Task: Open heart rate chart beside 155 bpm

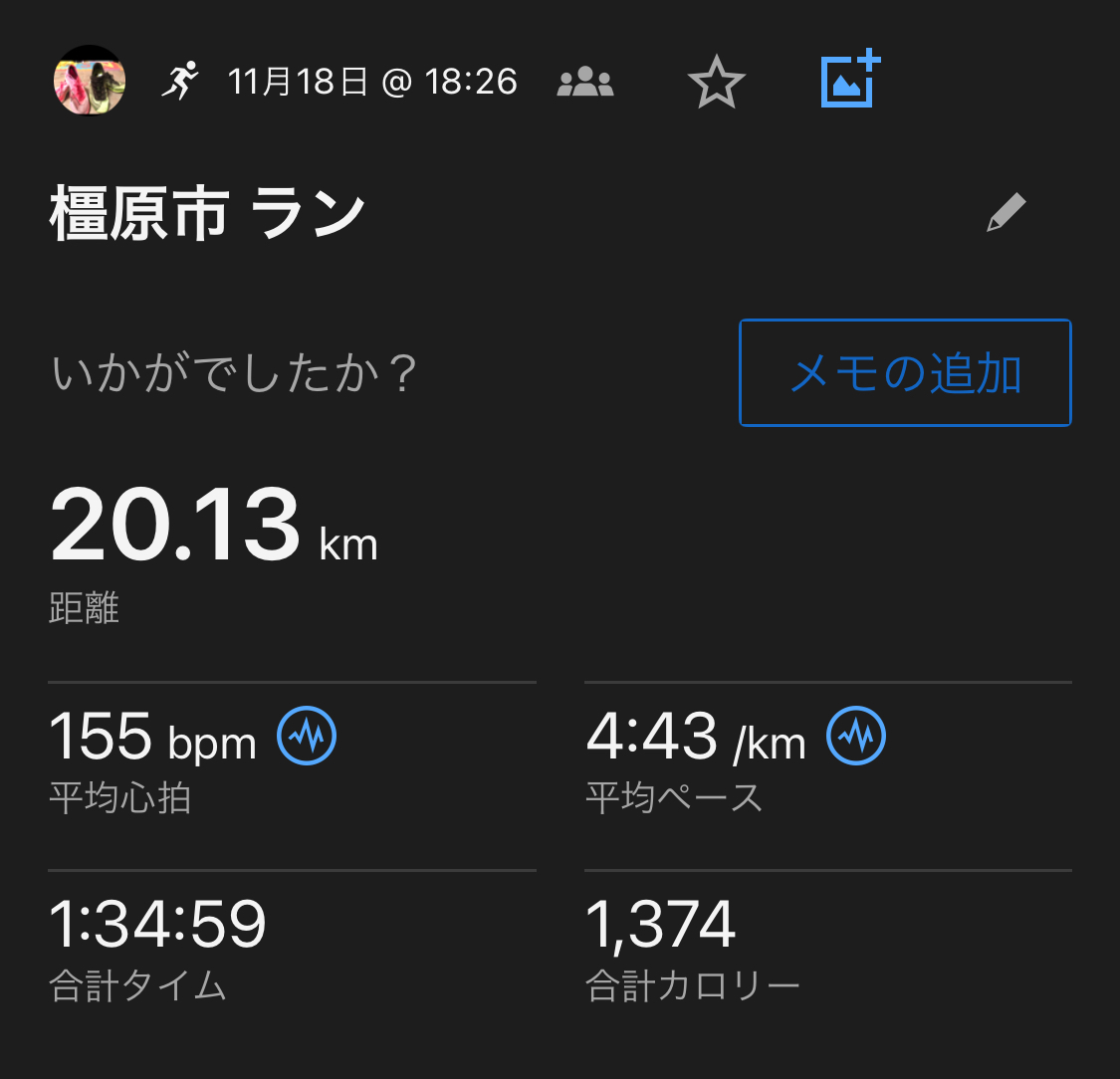Action: [x=307, y=737]
